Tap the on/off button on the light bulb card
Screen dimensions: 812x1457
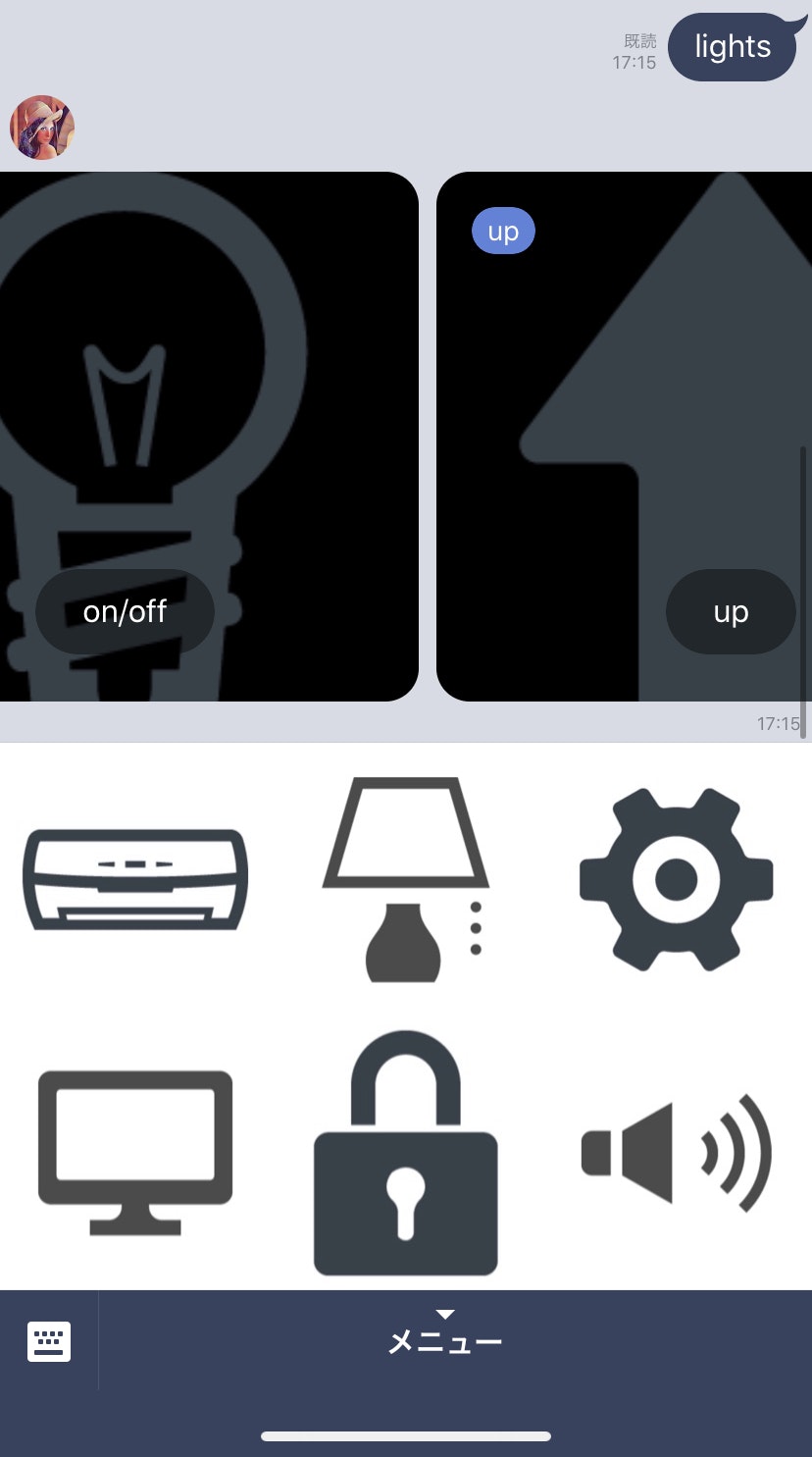125,611
